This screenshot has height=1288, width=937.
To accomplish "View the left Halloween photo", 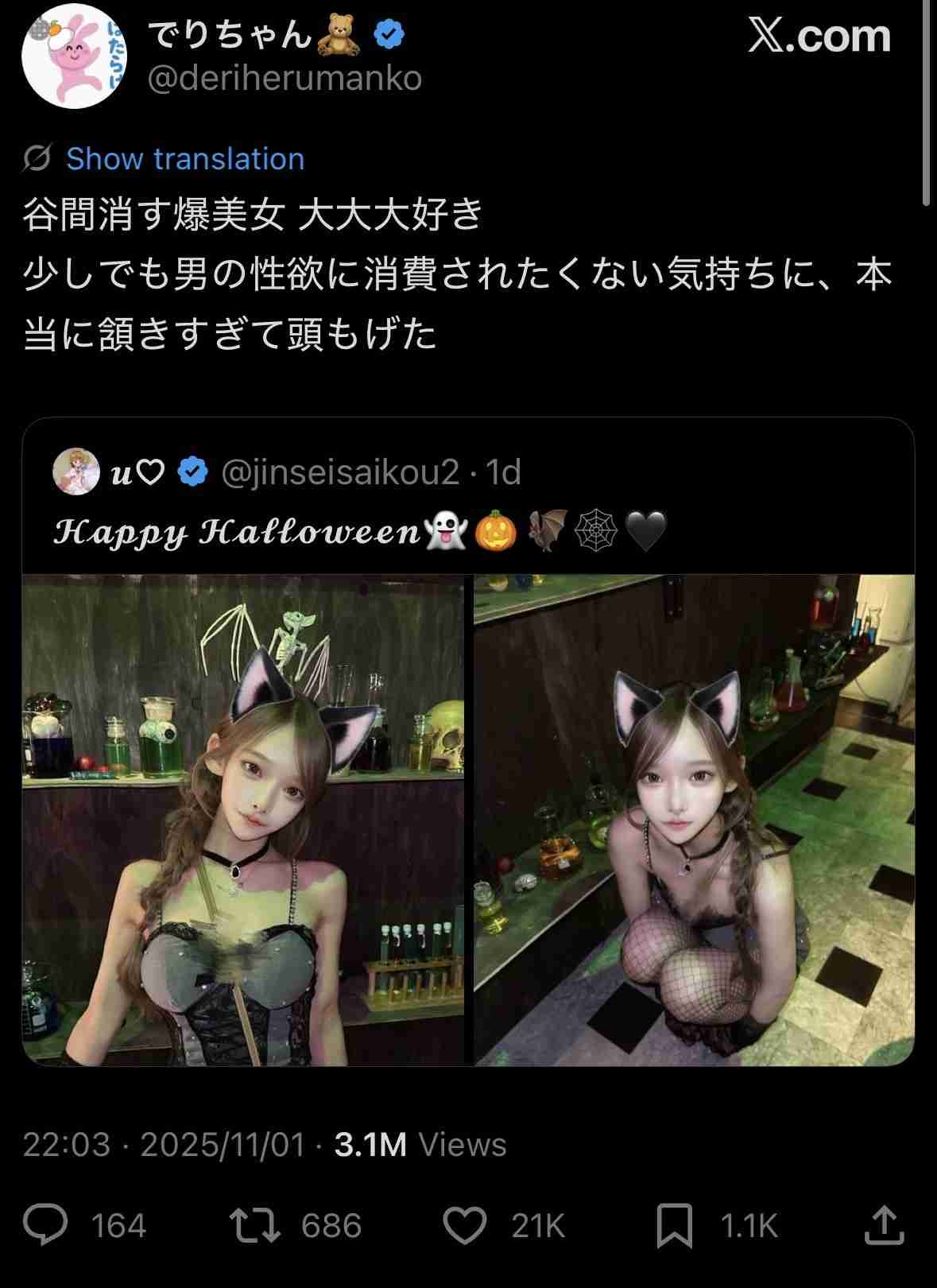I will [x=242, y=819].
